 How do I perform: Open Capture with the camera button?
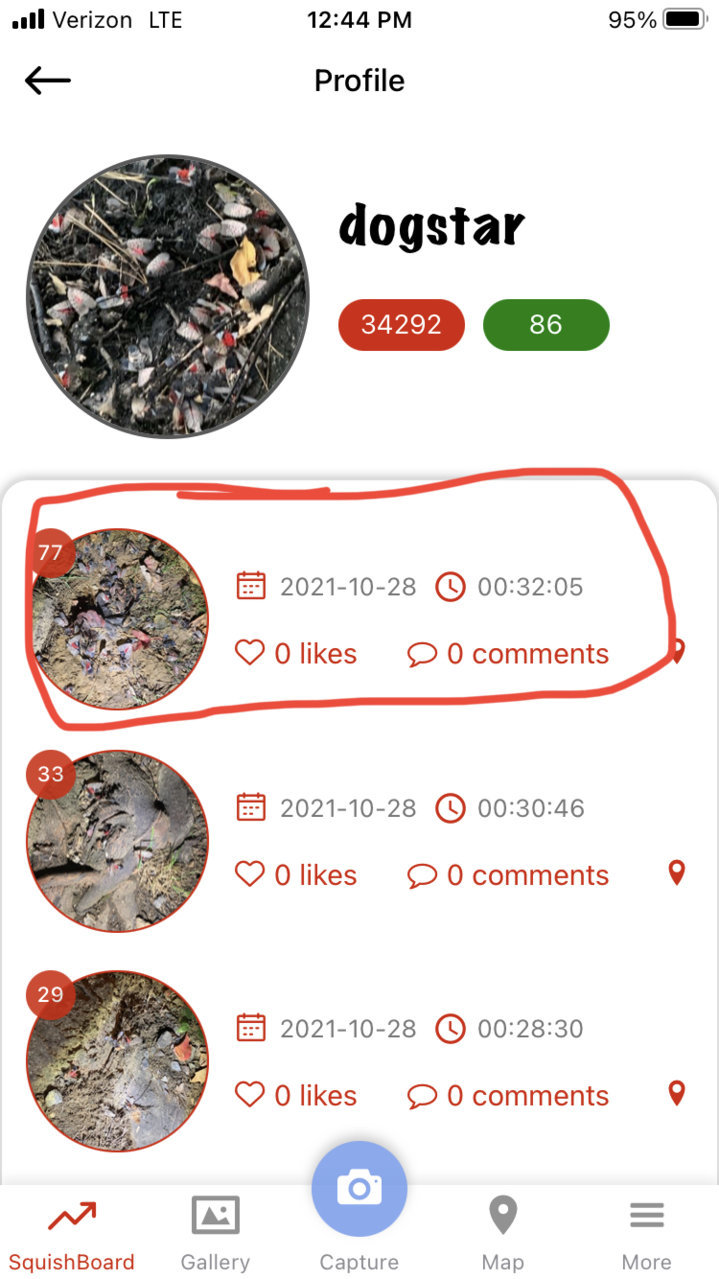click(359, 1189)
